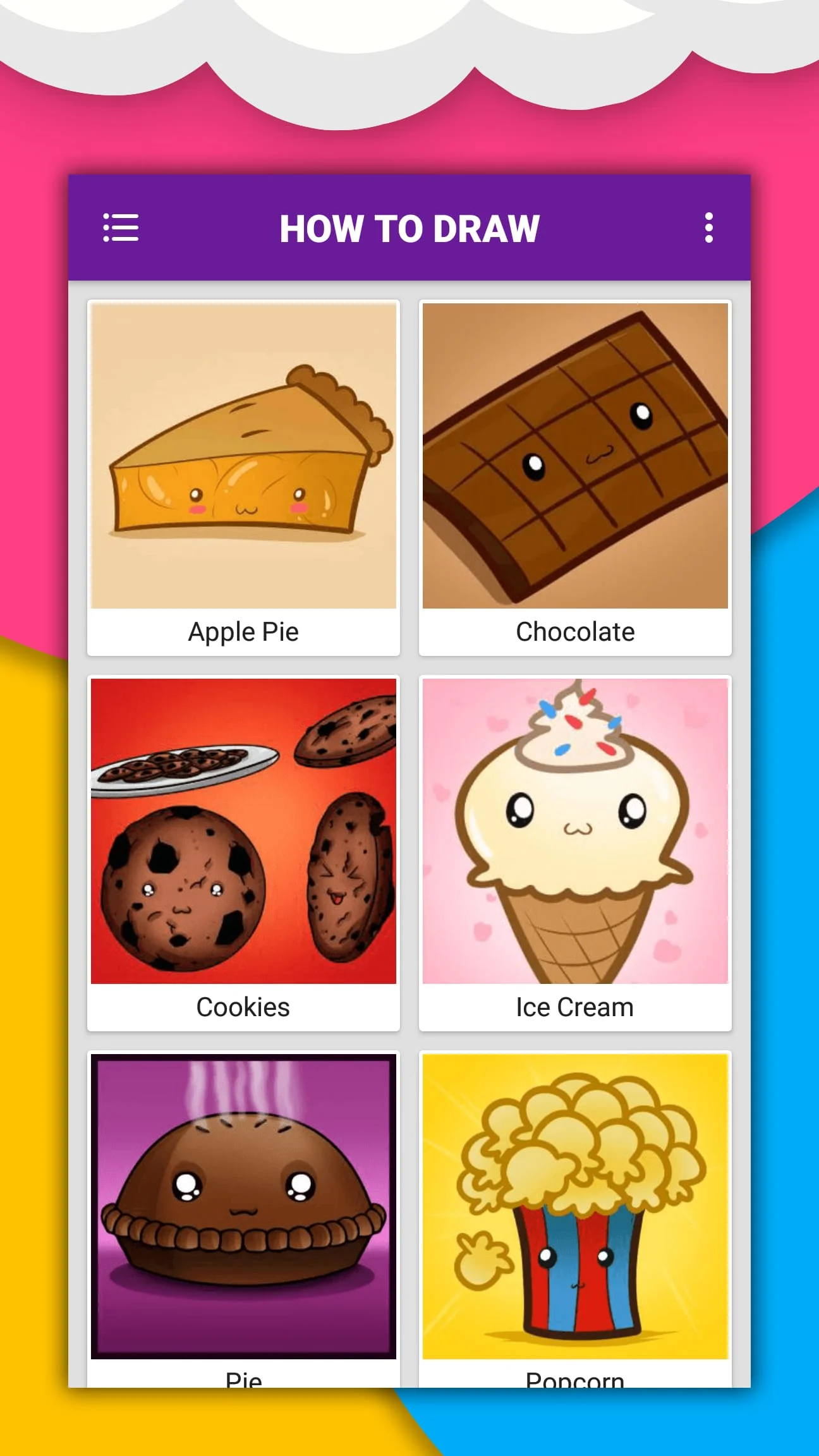The height and width of the screenshot is (1456, 819).
Task: Click the Cookies caption
Action: 243,1007
